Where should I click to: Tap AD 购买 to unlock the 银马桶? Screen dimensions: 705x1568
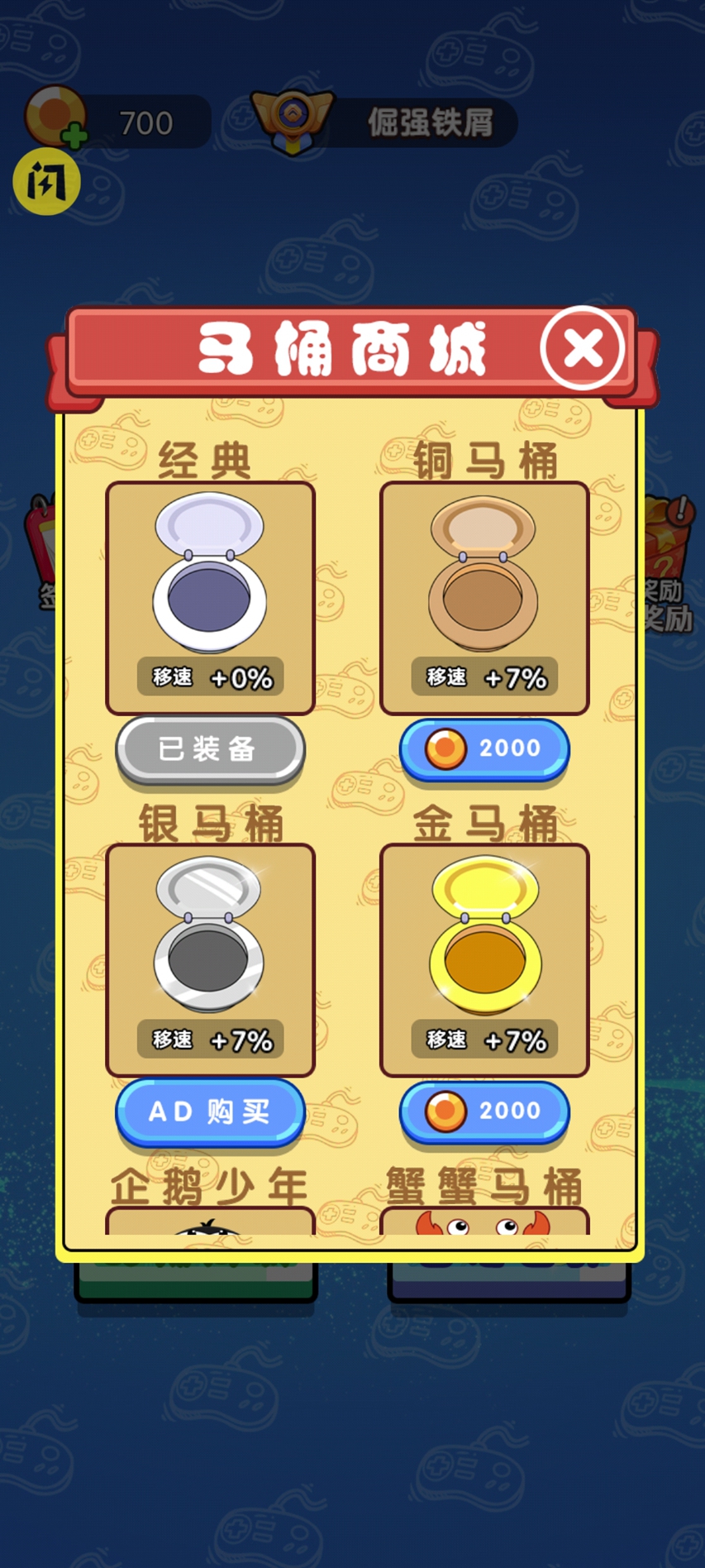click(x=209, y=1112)
